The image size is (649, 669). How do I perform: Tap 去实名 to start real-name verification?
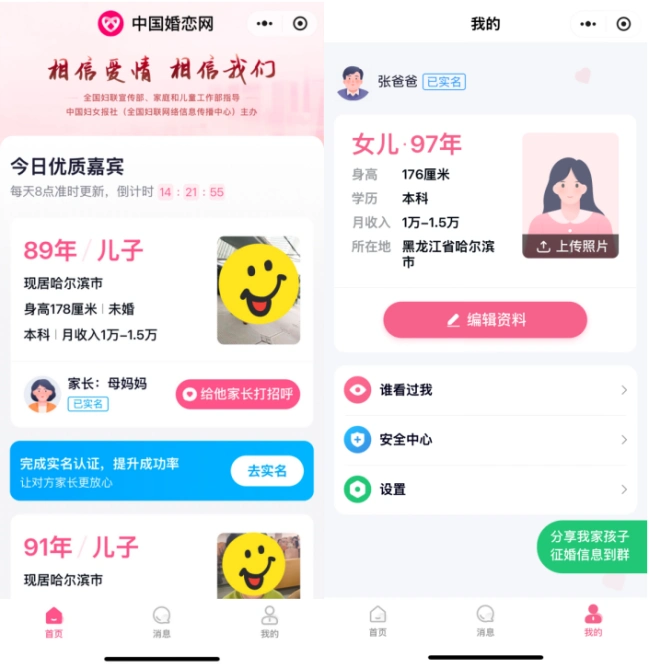click(266, 471)
